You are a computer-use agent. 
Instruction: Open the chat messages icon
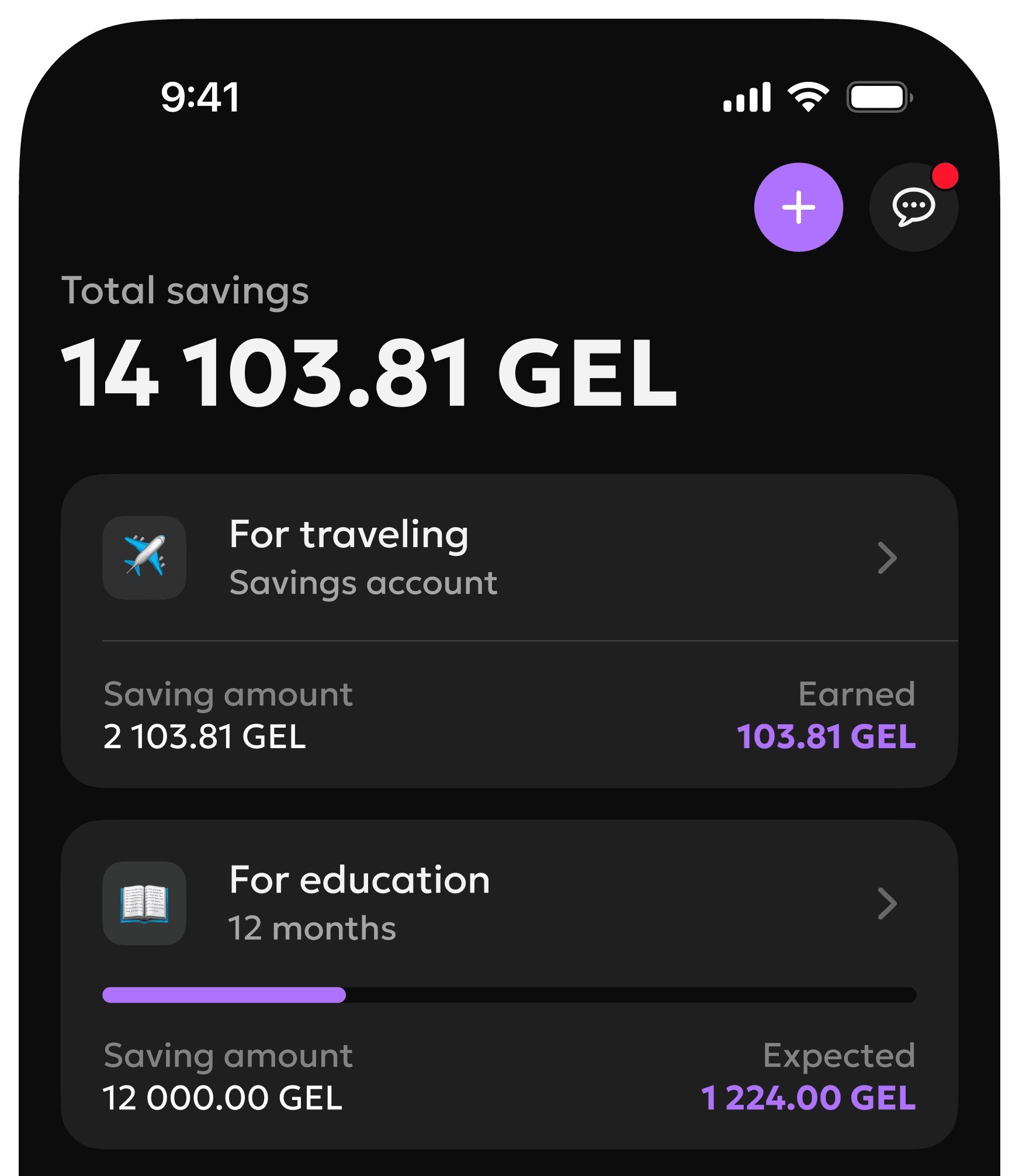click(x=913, y=207)
